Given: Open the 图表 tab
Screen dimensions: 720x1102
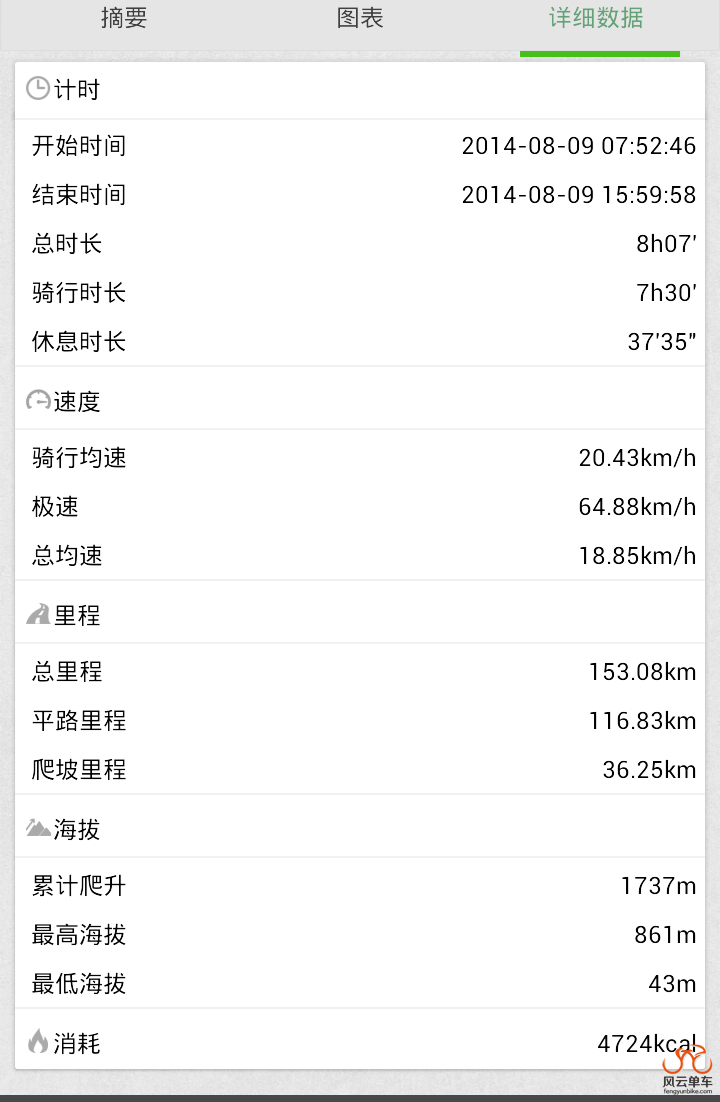Looking at the screenshot, I should tap(360, 19).
